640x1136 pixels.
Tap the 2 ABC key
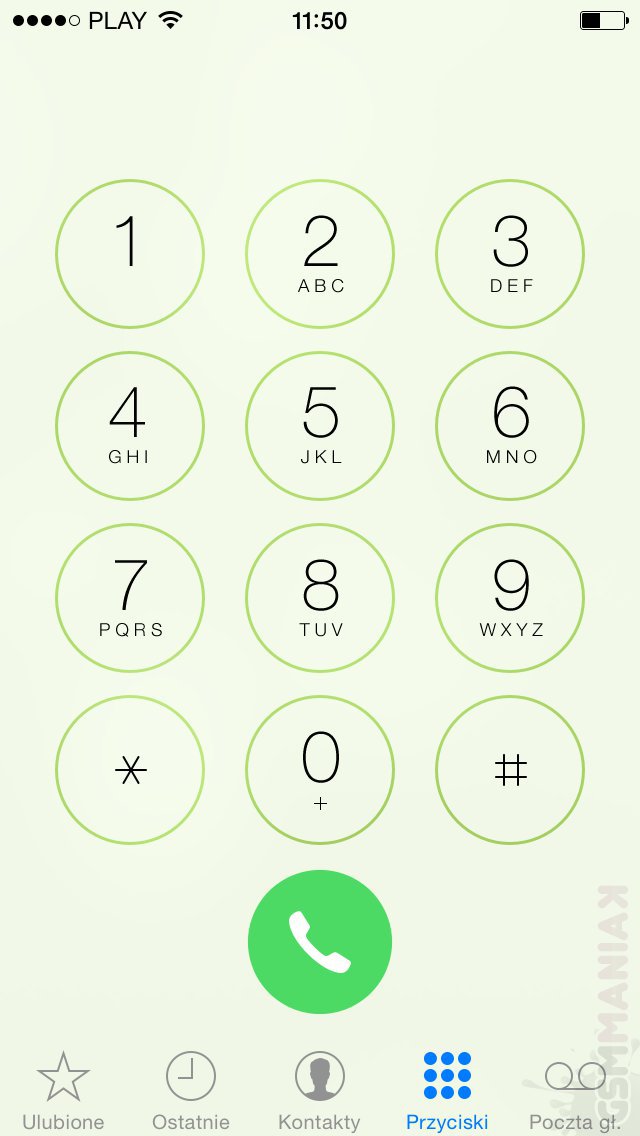point(320,254)
